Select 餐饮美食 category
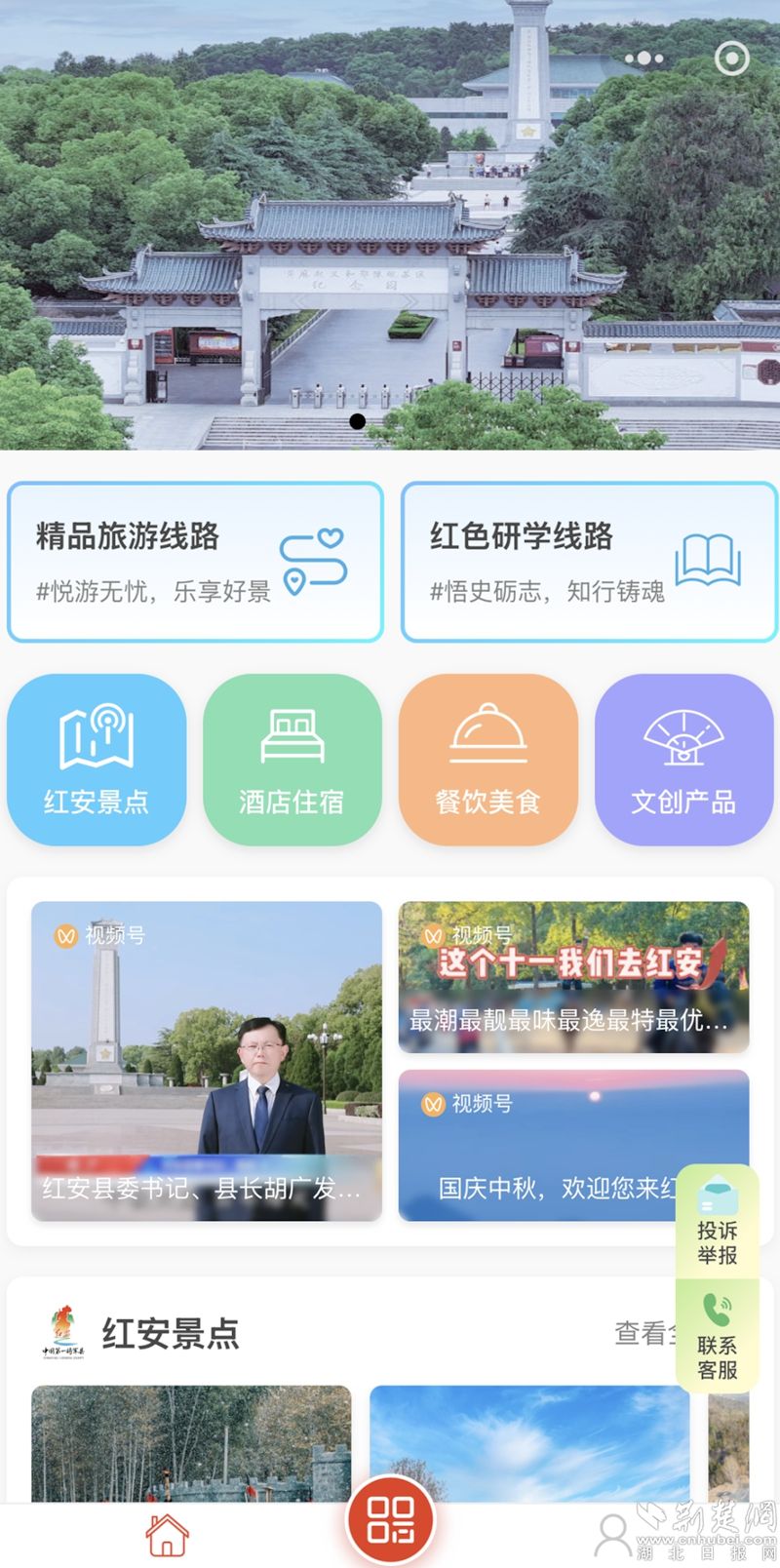Image resolution: width=780 pixels, height=1568 pixels. 487,759
